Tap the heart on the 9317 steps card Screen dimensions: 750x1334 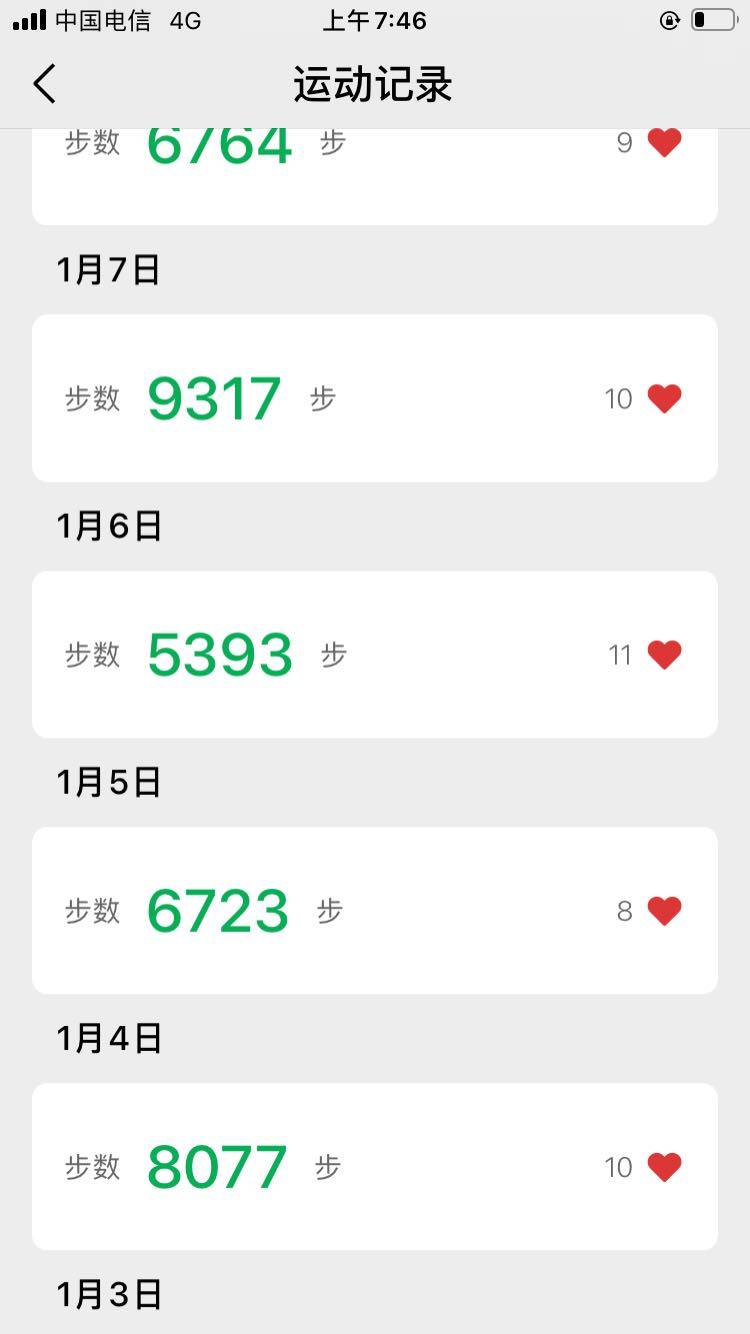(x=664, y=399)
